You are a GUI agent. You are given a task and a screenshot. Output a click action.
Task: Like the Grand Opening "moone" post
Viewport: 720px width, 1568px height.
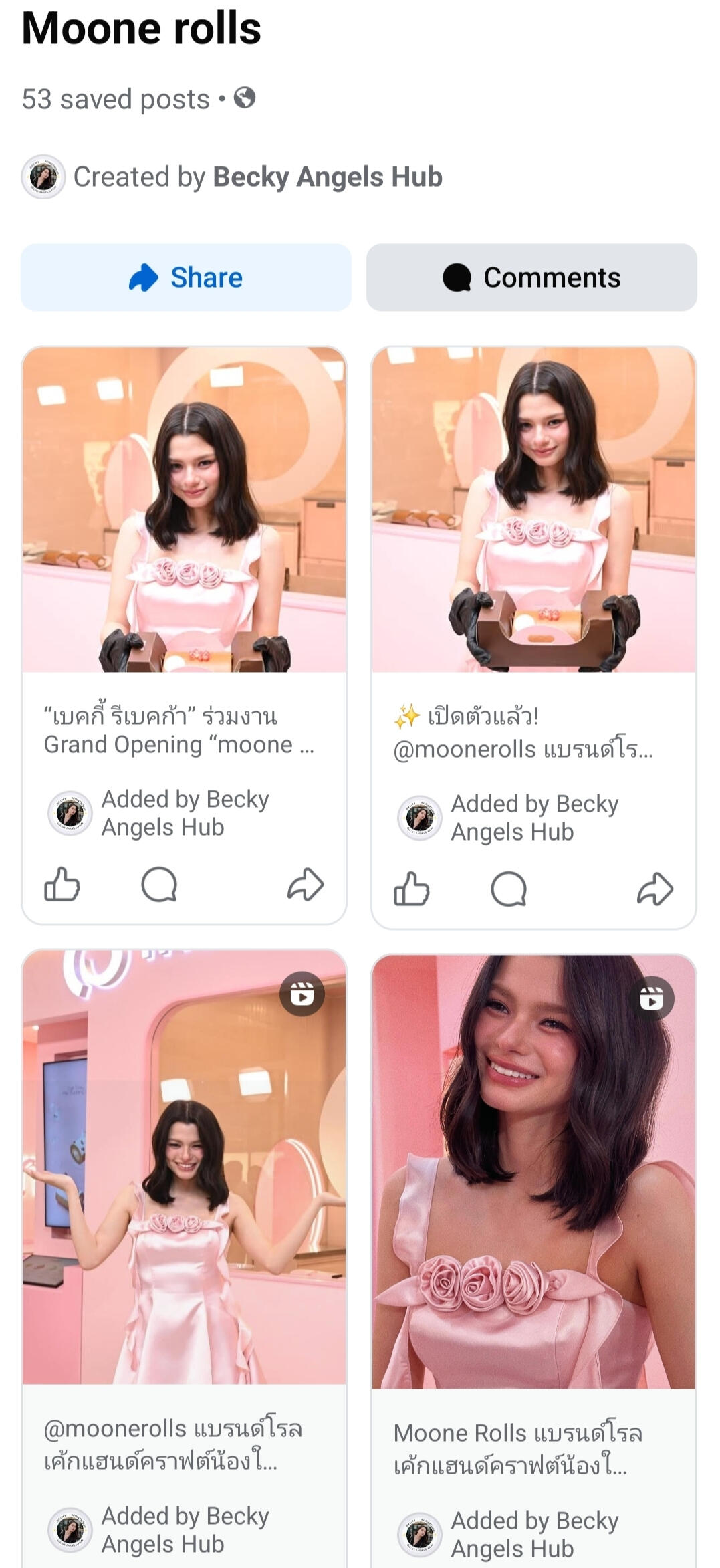pyautogui.click(x=62, y=885)
